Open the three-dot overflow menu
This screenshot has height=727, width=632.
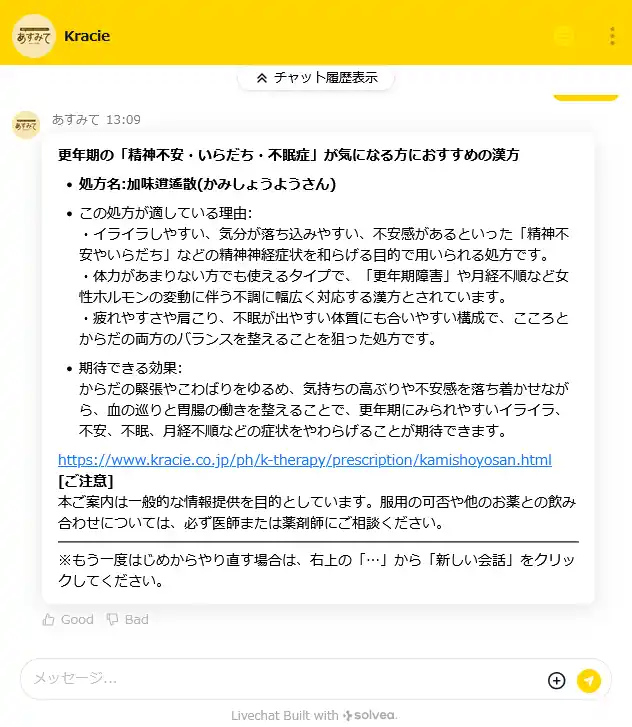tap(612, 36)
